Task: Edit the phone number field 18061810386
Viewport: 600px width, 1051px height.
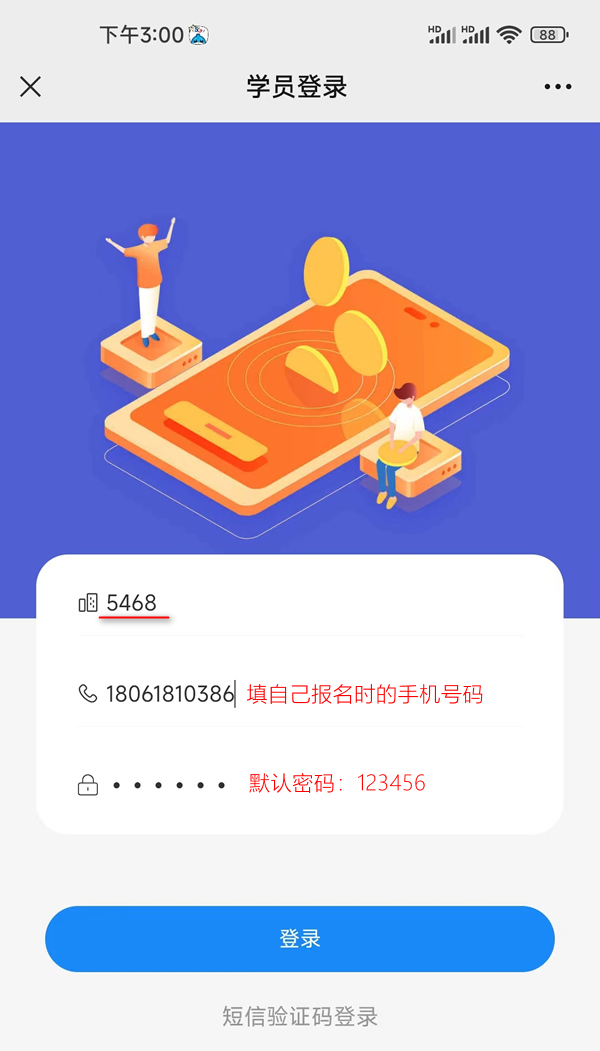Action: 170,694
